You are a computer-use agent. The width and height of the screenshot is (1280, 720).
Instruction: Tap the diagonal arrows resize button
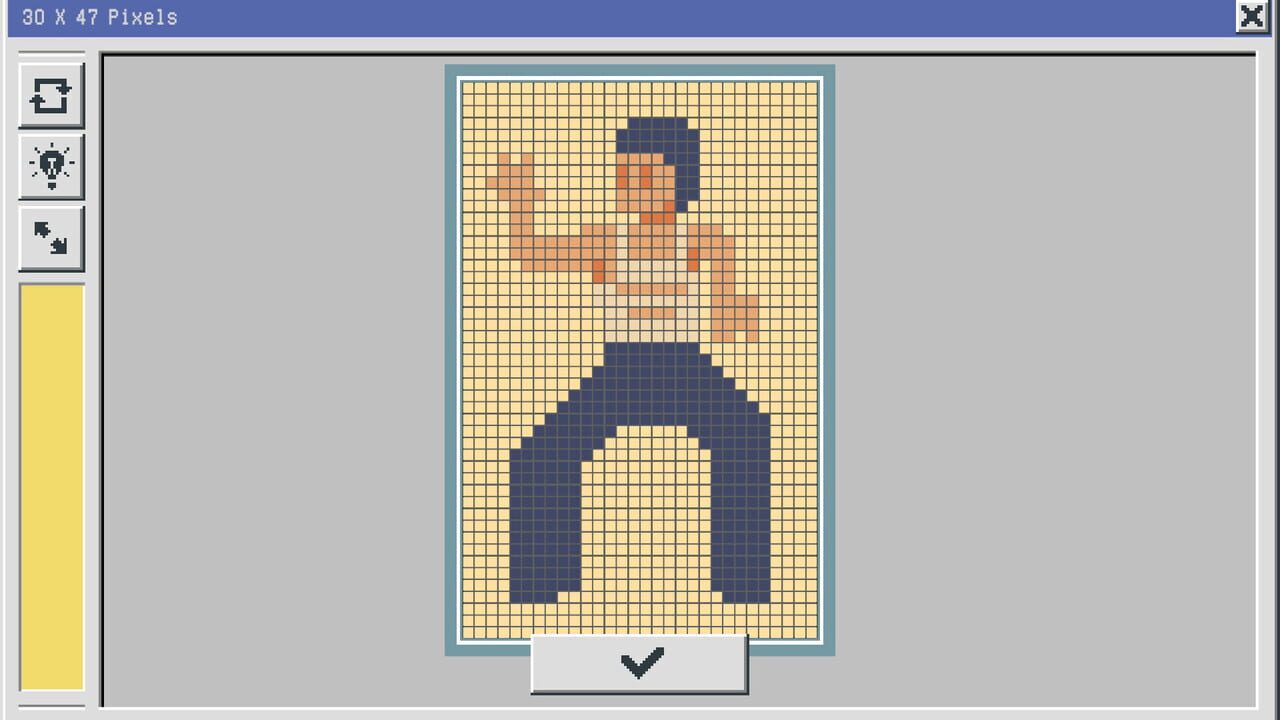[51, 238]
